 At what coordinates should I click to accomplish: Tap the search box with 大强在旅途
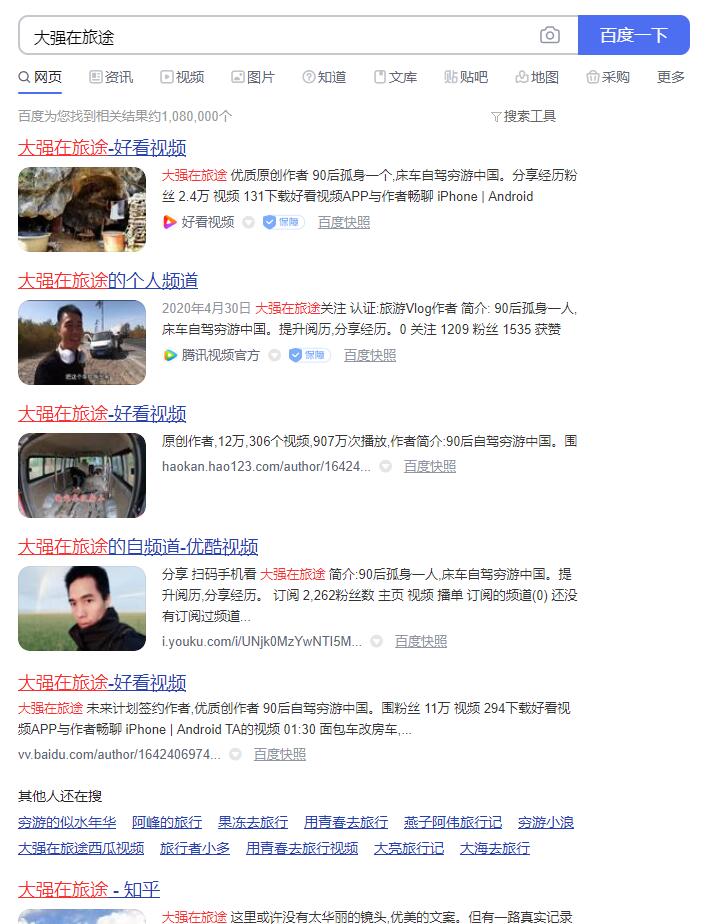point(280,36)
